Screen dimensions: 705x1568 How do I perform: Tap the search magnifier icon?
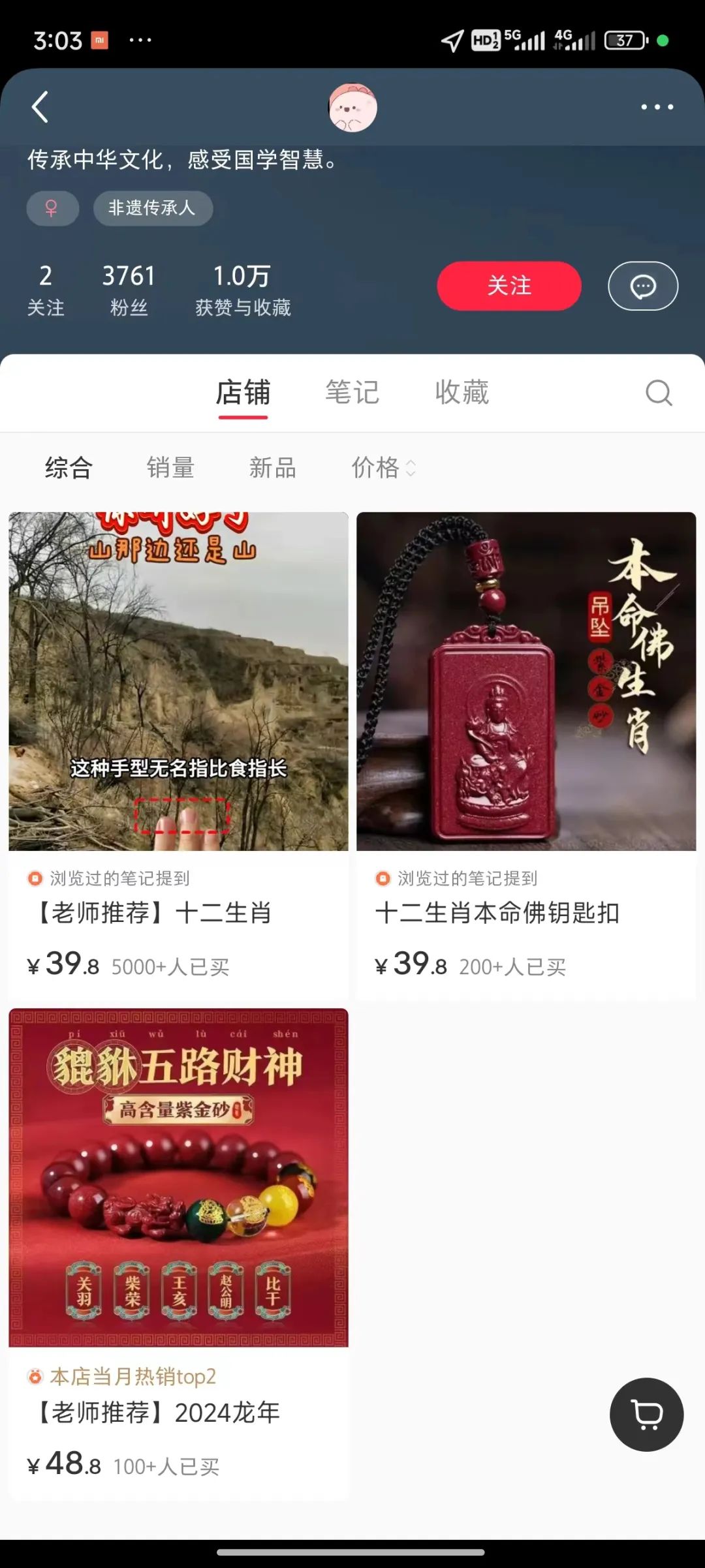[x=659, y=393]
